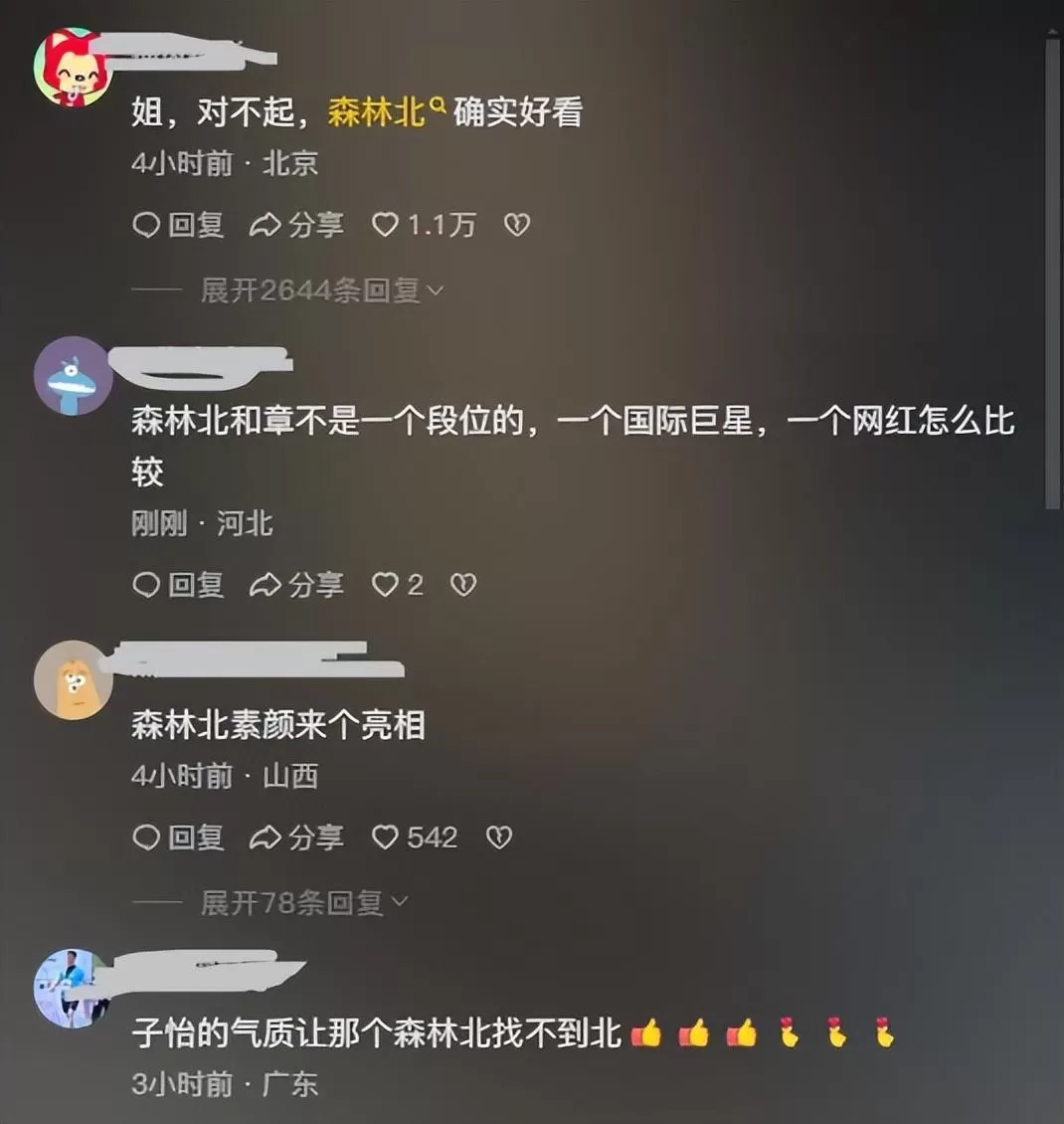Reply to the 确实好看 comment from 北京
This screenshot has height=1124, width=1064.
click(179, 226)
